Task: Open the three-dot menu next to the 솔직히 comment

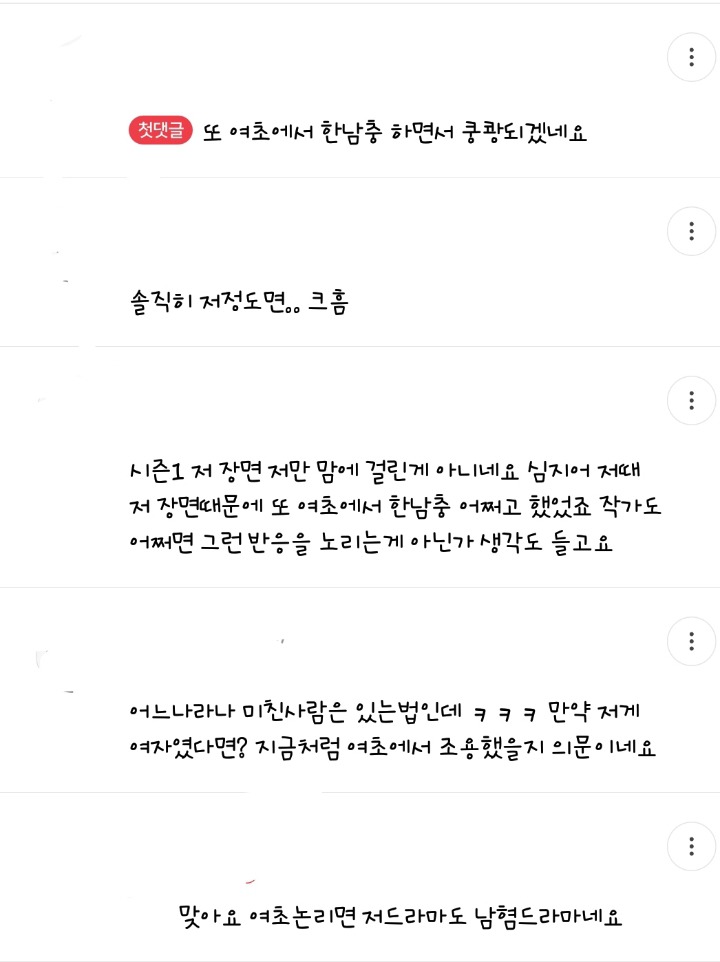Action: coord(691,231)
